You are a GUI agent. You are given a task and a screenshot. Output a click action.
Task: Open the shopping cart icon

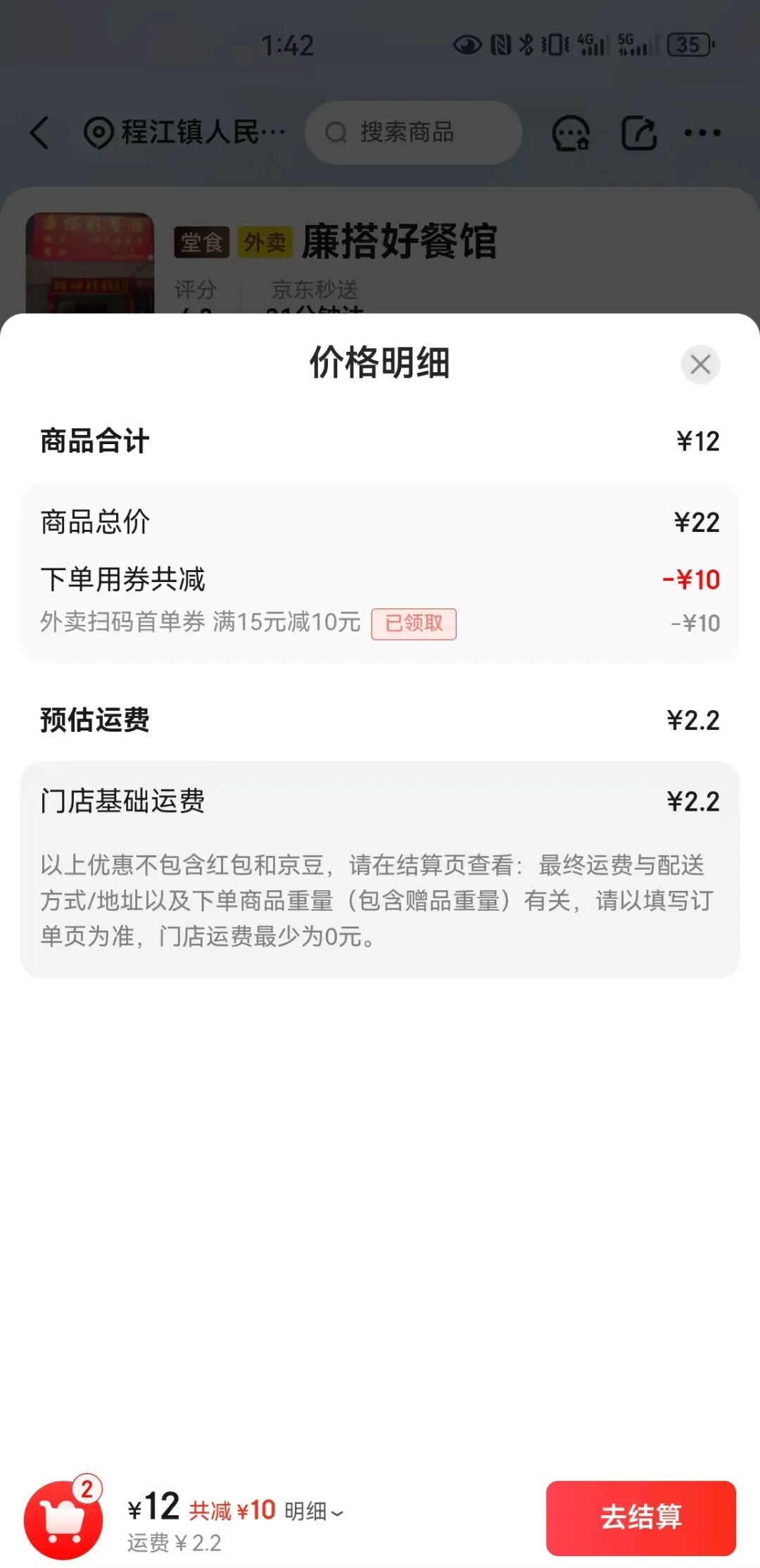click(x=63, y=1519)
